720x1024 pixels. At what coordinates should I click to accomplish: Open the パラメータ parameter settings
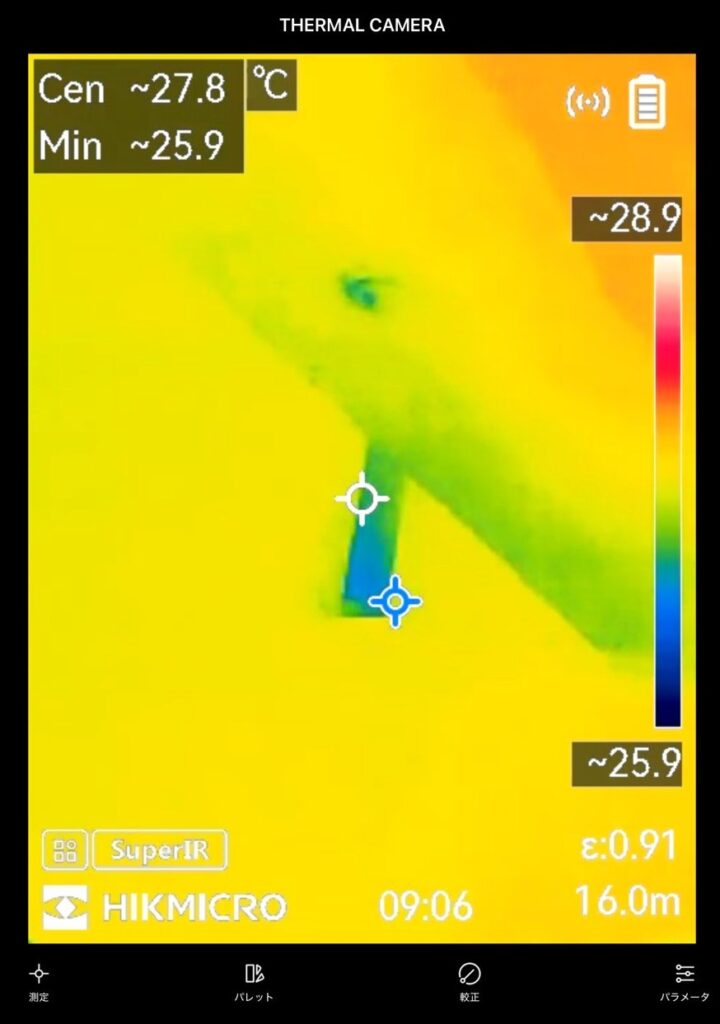pyautogui.click(x=685, y=981)
